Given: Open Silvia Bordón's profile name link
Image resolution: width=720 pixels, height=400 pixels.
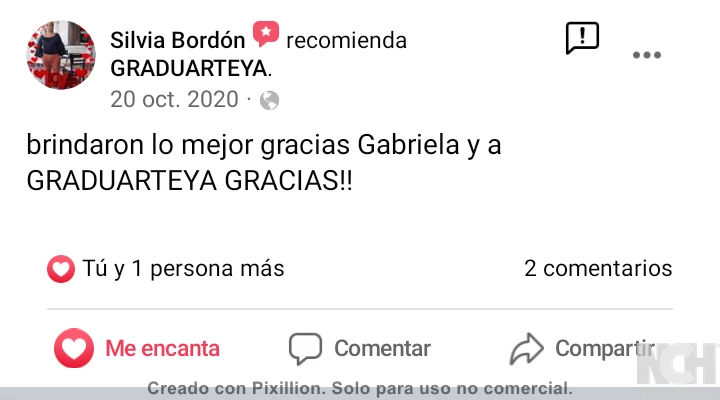Looking at the screenshot, I should [x=177, y=40].
